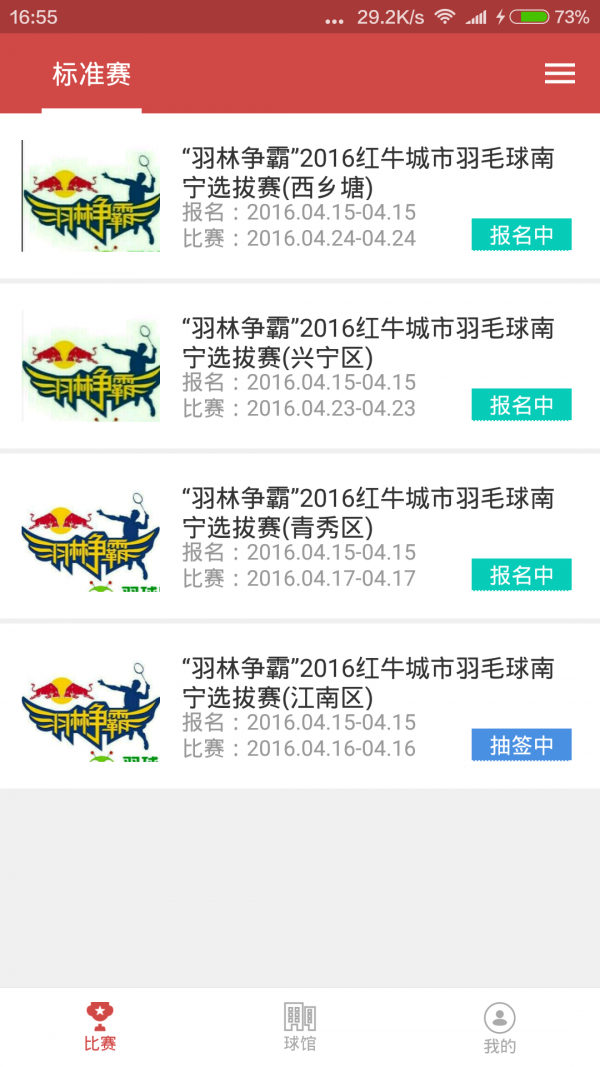Select the 标准赛 tab
This screenshot has height=1067, width=600.
coord(92,74)
